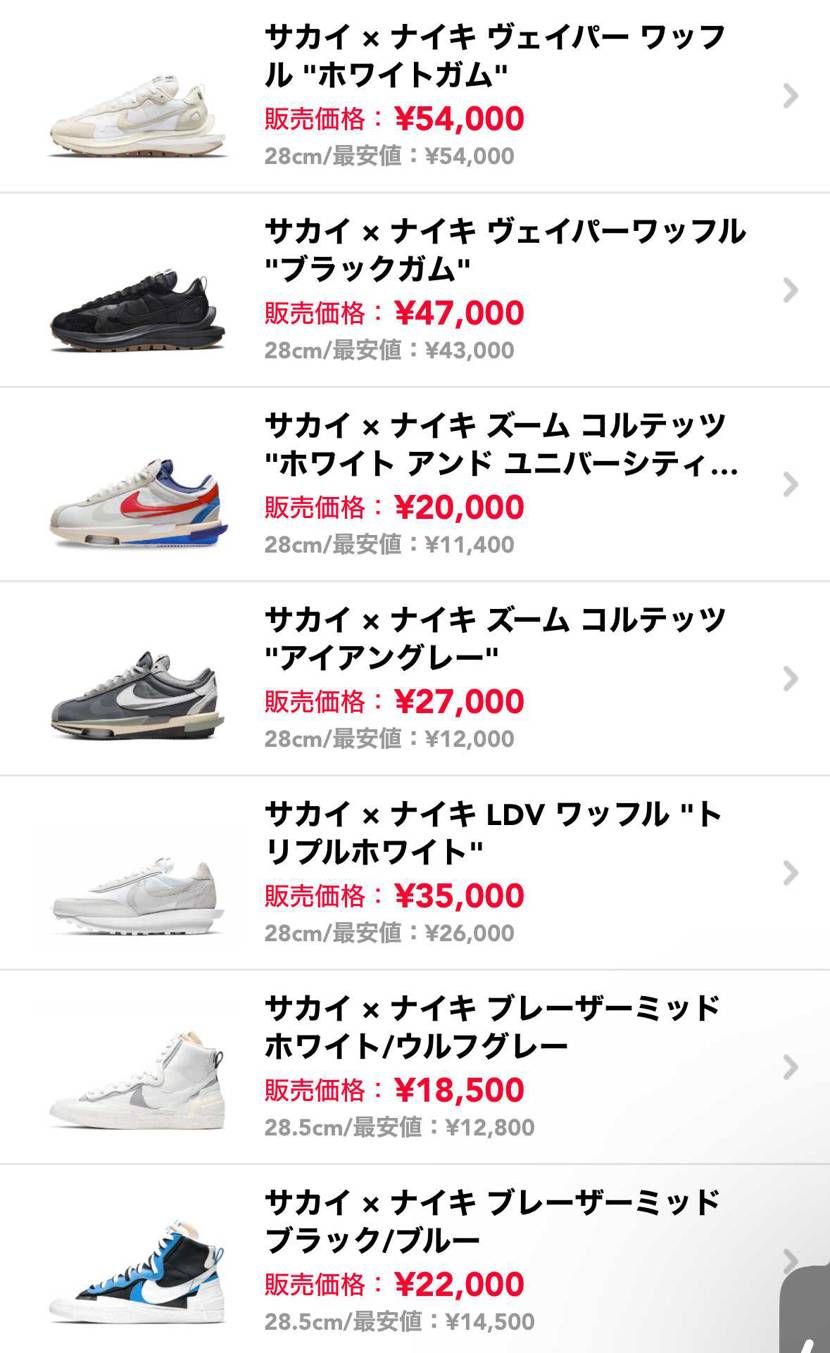Tap ブレーザーミッド ホワイト/ウルフグレー row
Image resolution: width=830 pixels, height=1353 pixels.
pyautogui.click(x=415, y=1066)
